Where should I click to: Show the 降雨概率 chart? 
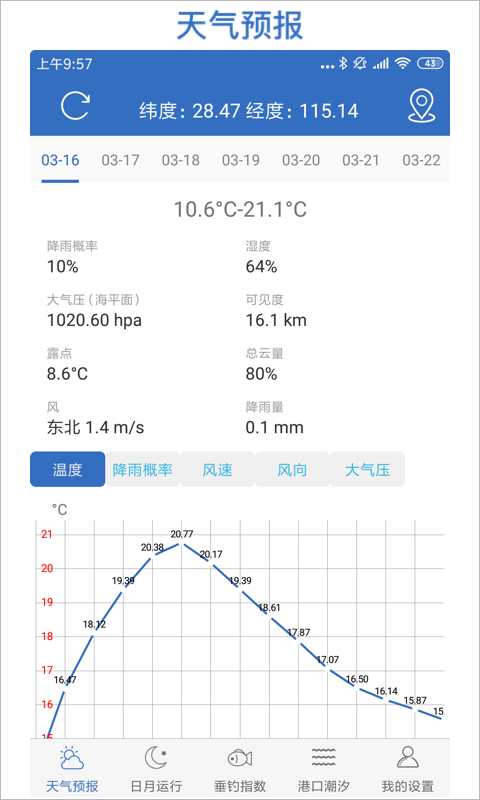tap(142, 469)
